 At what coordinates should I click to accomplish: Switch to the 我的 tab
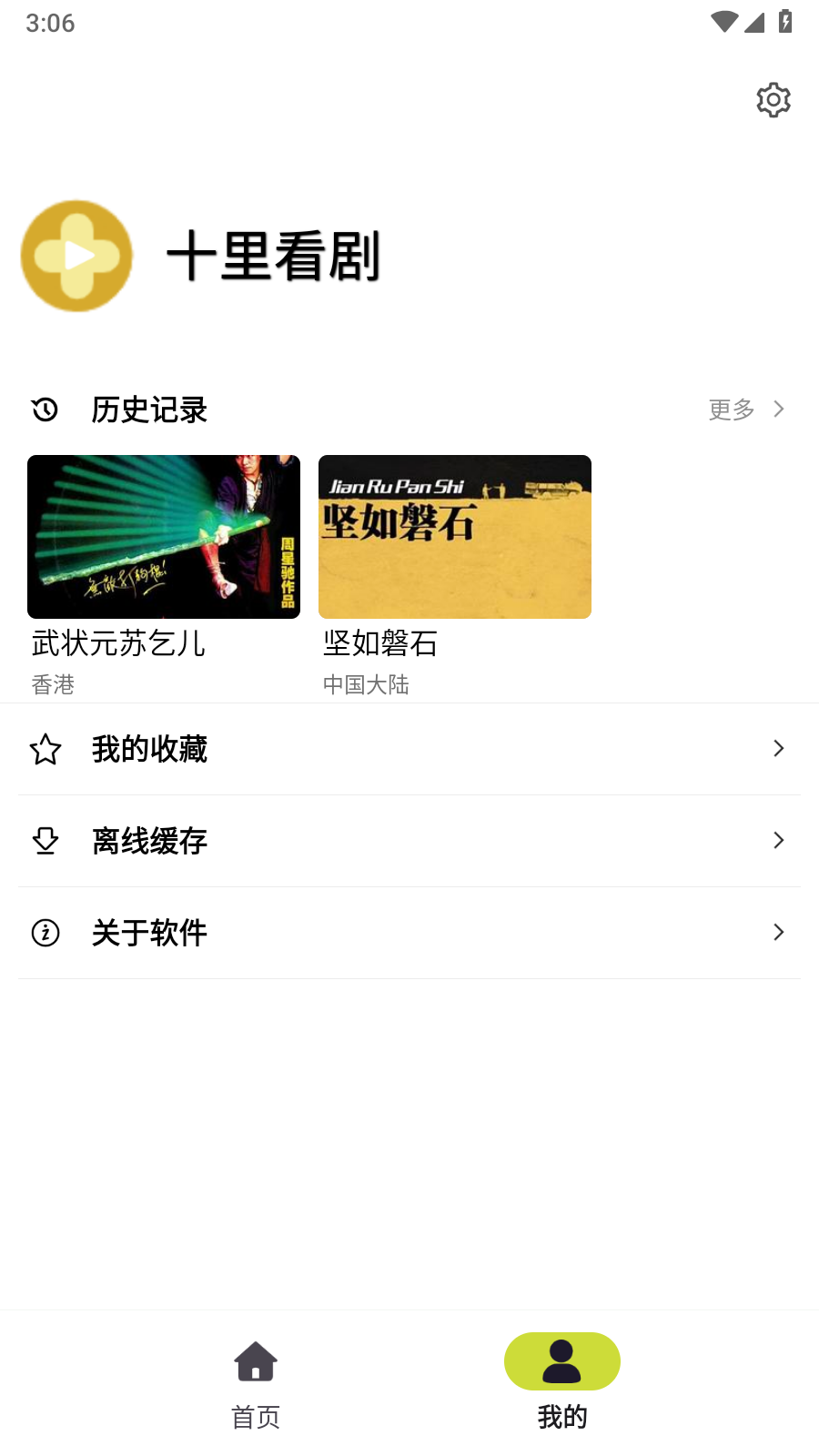tap(561, 1388)
